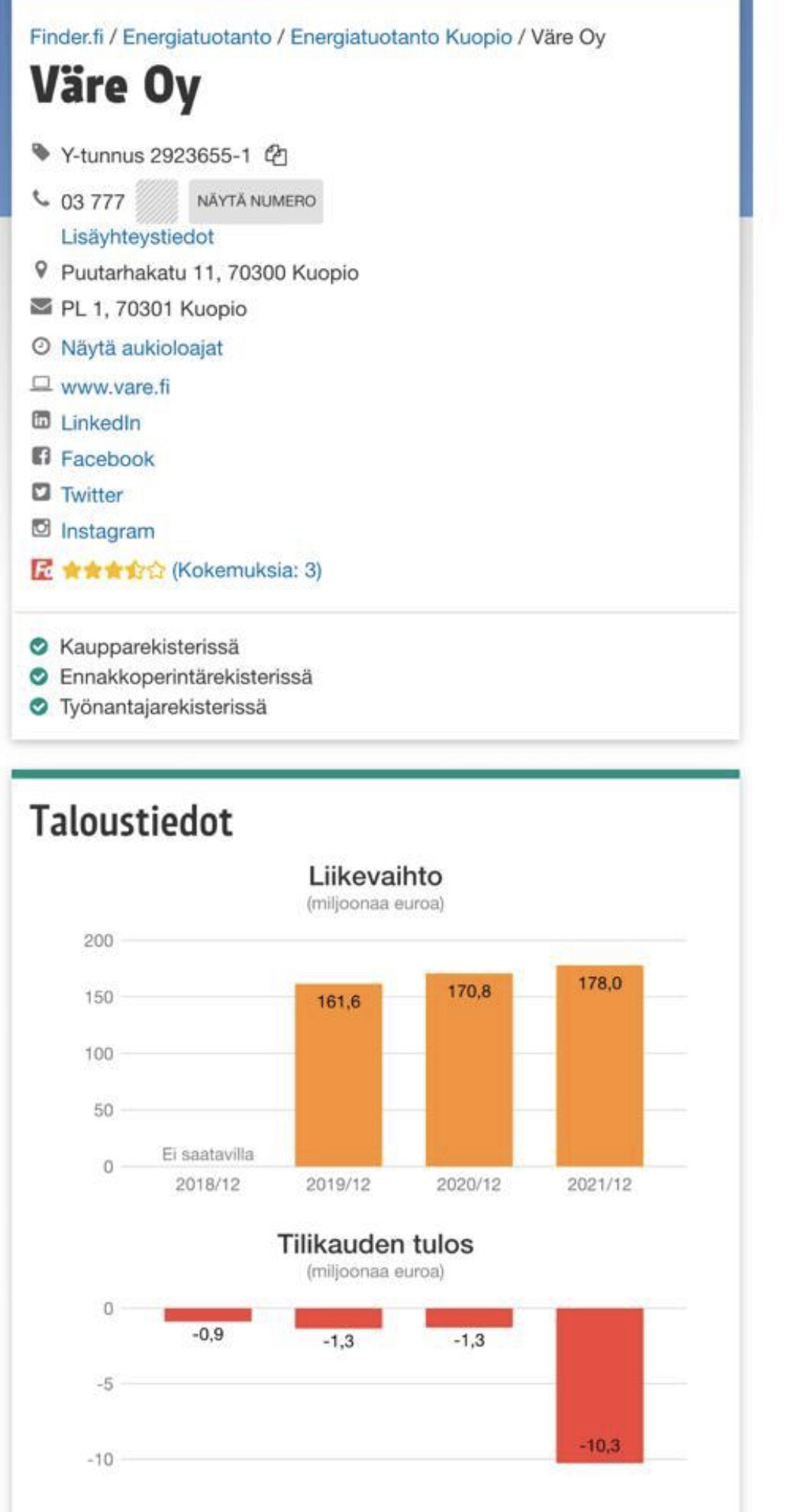Open Energiatuotanto Kuopio breadcrumb
The height and width of the screenshot is (1512, 797).
click(x=401, y=37)
